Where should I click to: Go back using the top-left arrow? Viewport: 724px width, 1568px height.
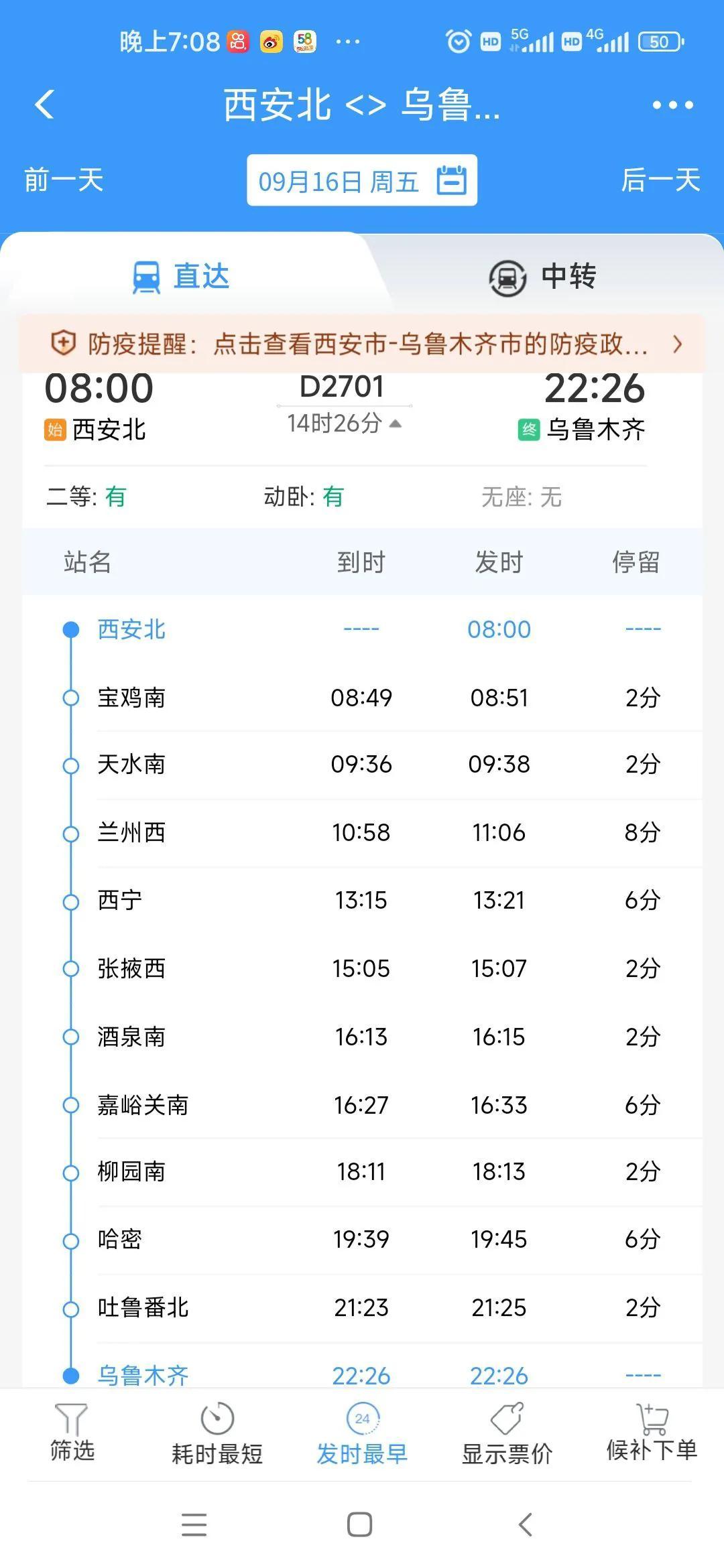point(45,105)
